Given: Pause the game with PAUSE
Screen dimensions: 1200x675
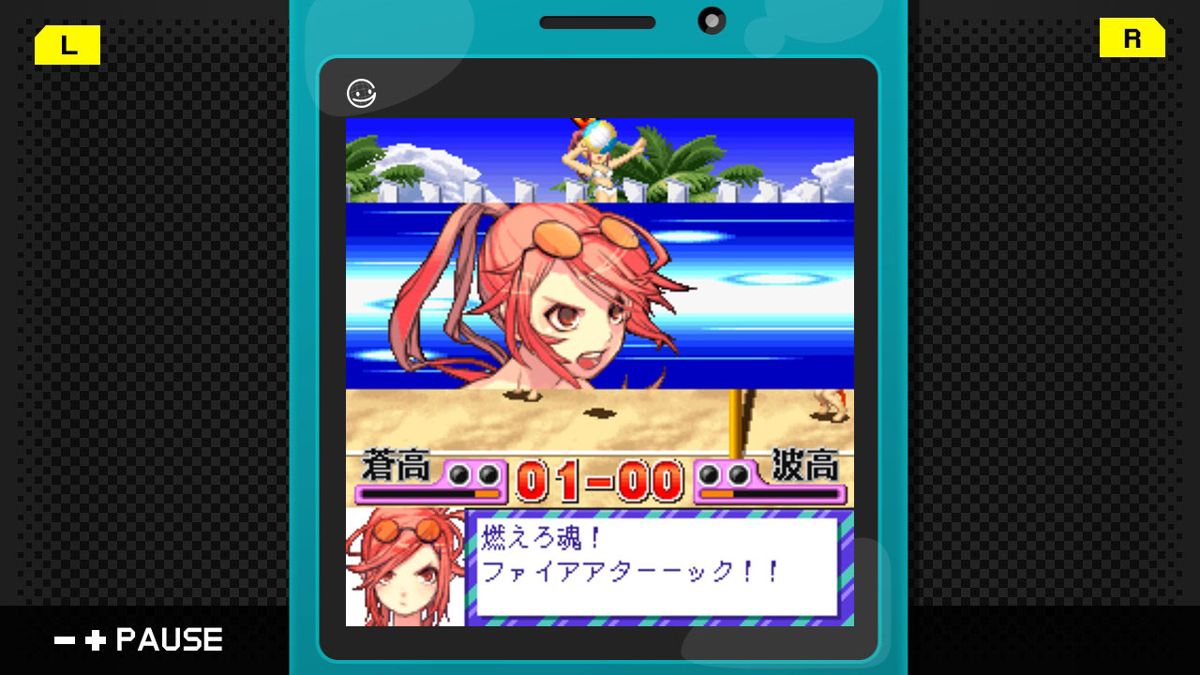Looking at the screenshot, I should click(x=139, y=640).
